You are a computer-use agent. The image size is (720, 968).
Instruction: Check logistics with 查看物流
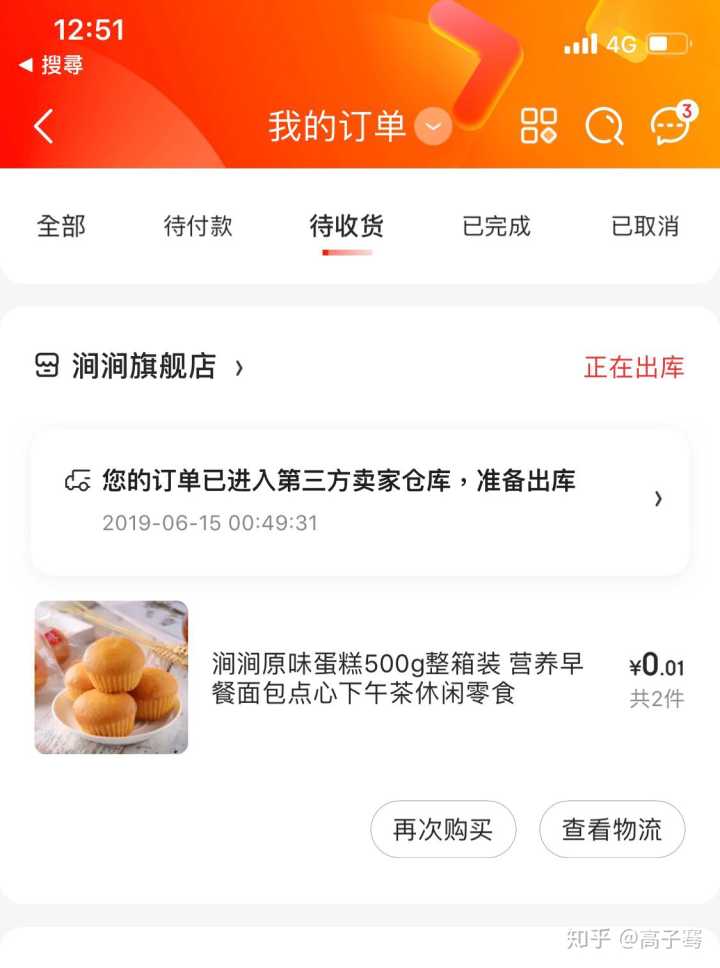(612, 829)
